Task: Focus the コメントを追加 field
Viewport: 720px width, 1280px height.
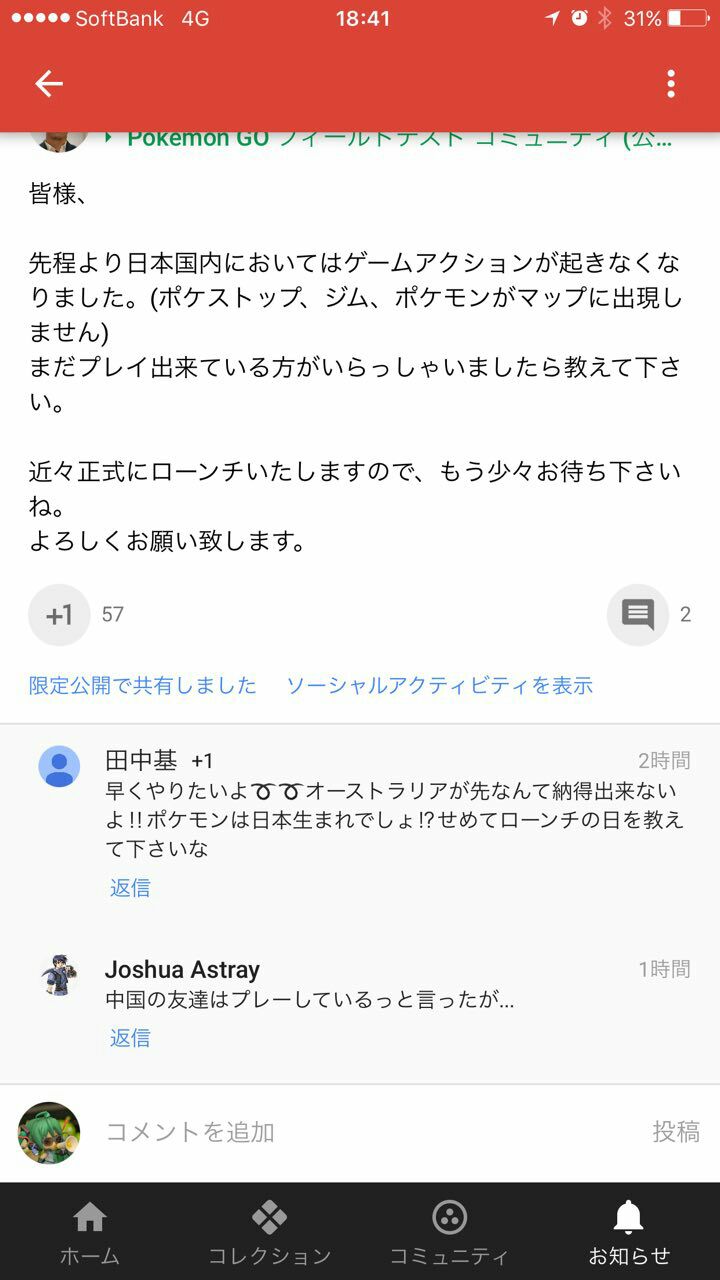Action: click(360, 1132)
